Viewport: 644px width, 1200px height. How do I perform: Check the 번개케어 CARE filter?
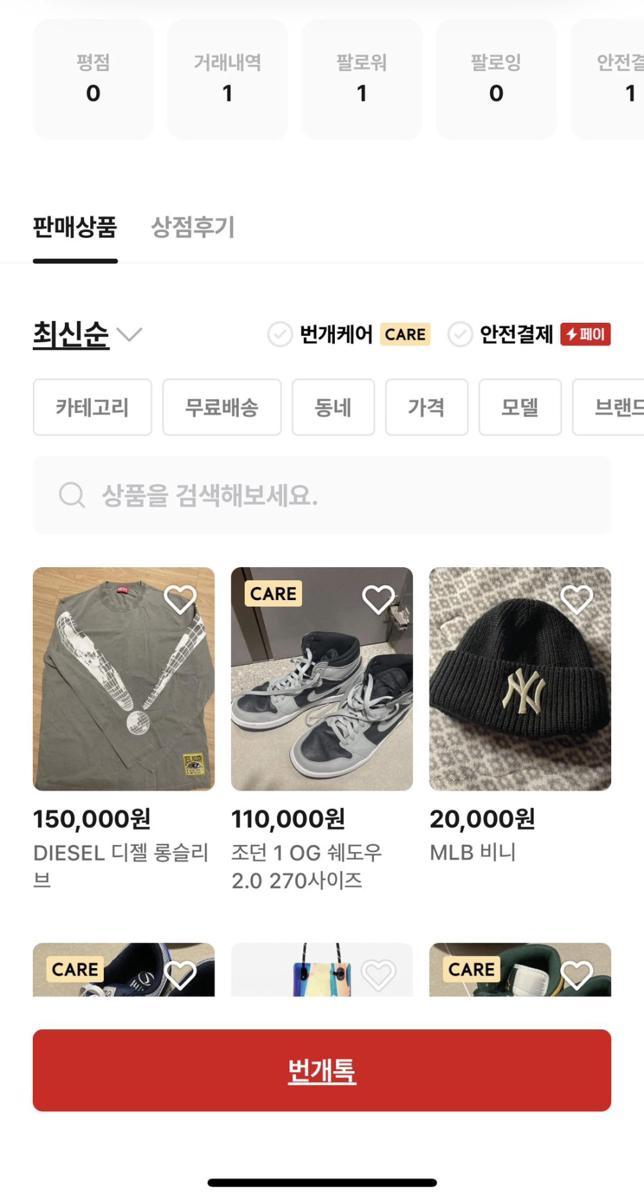click(348, 334)
